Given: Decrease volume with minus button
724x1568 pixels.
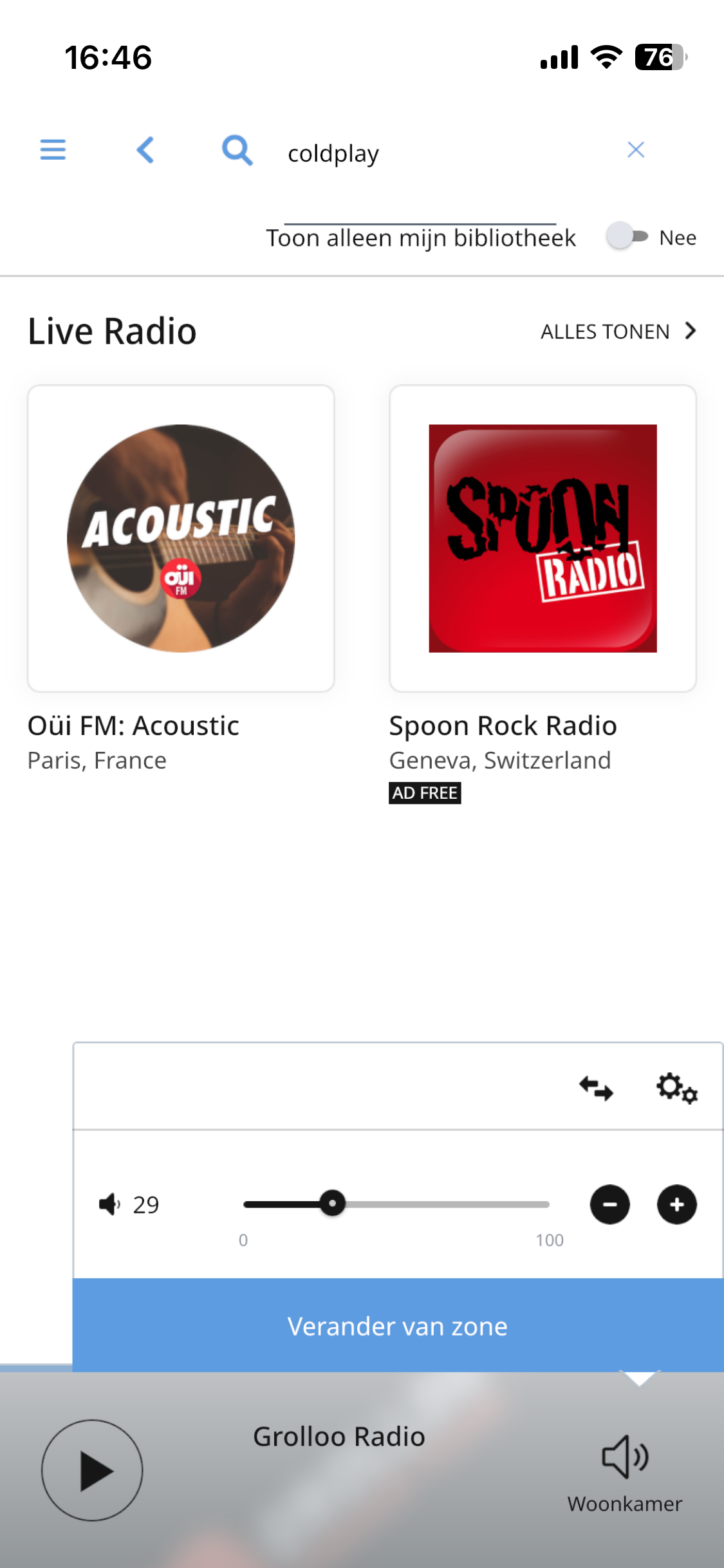Looking at the screenshot, I should coord(609,1204).
